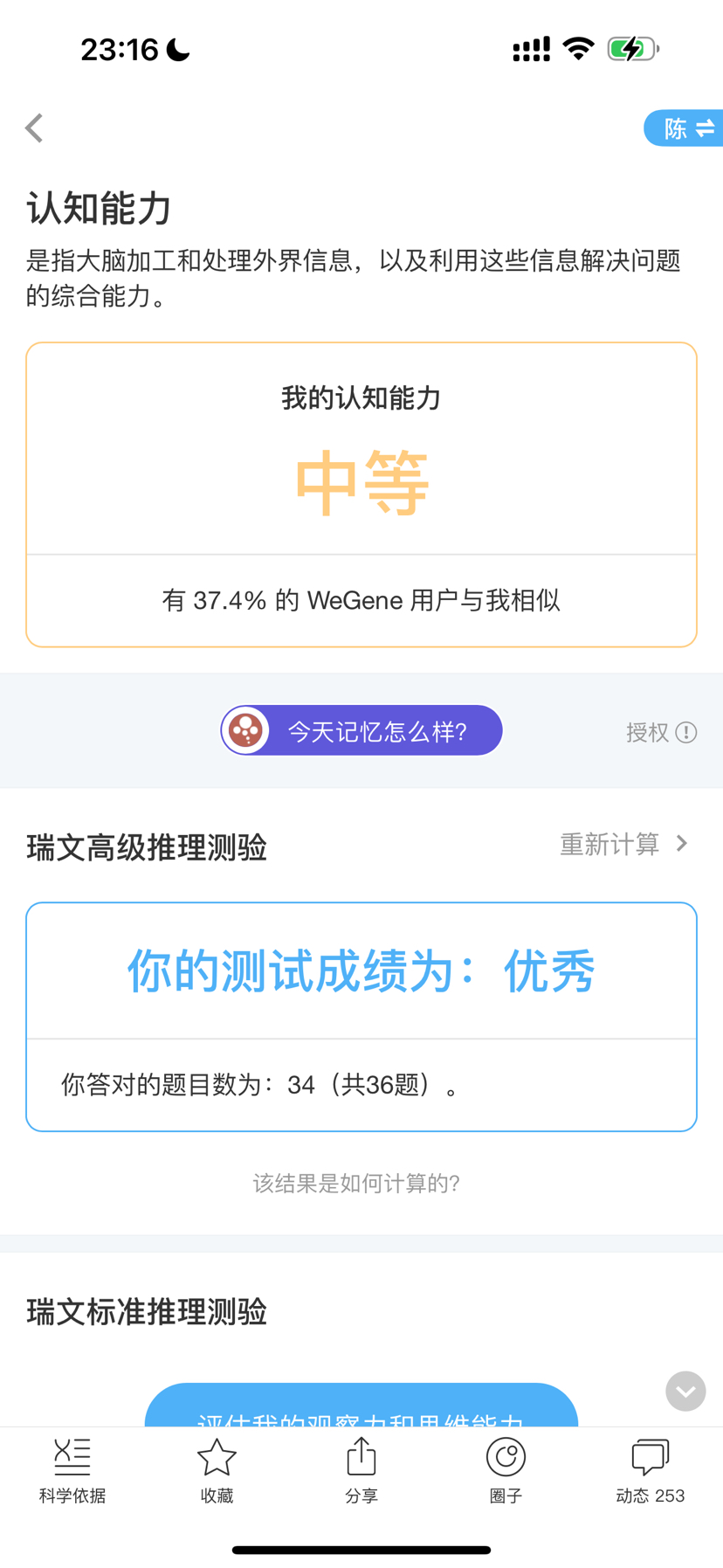
Task: Start 评估我的观察力和思维能力 test
Action: [361, 1406]
